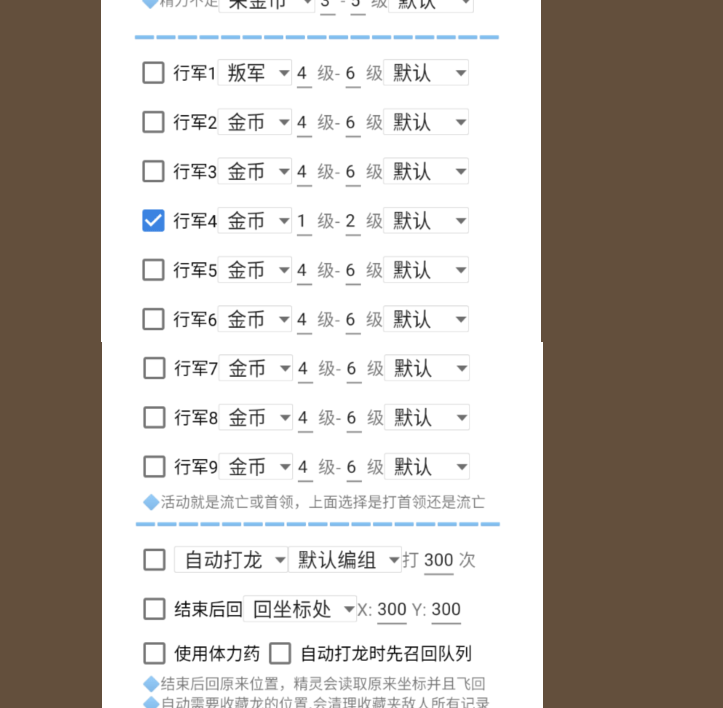Image resolution: width=723 pixels, height=708 pixels.
Task: Enable the 行军6 checkbox
Action: [153, 319]
